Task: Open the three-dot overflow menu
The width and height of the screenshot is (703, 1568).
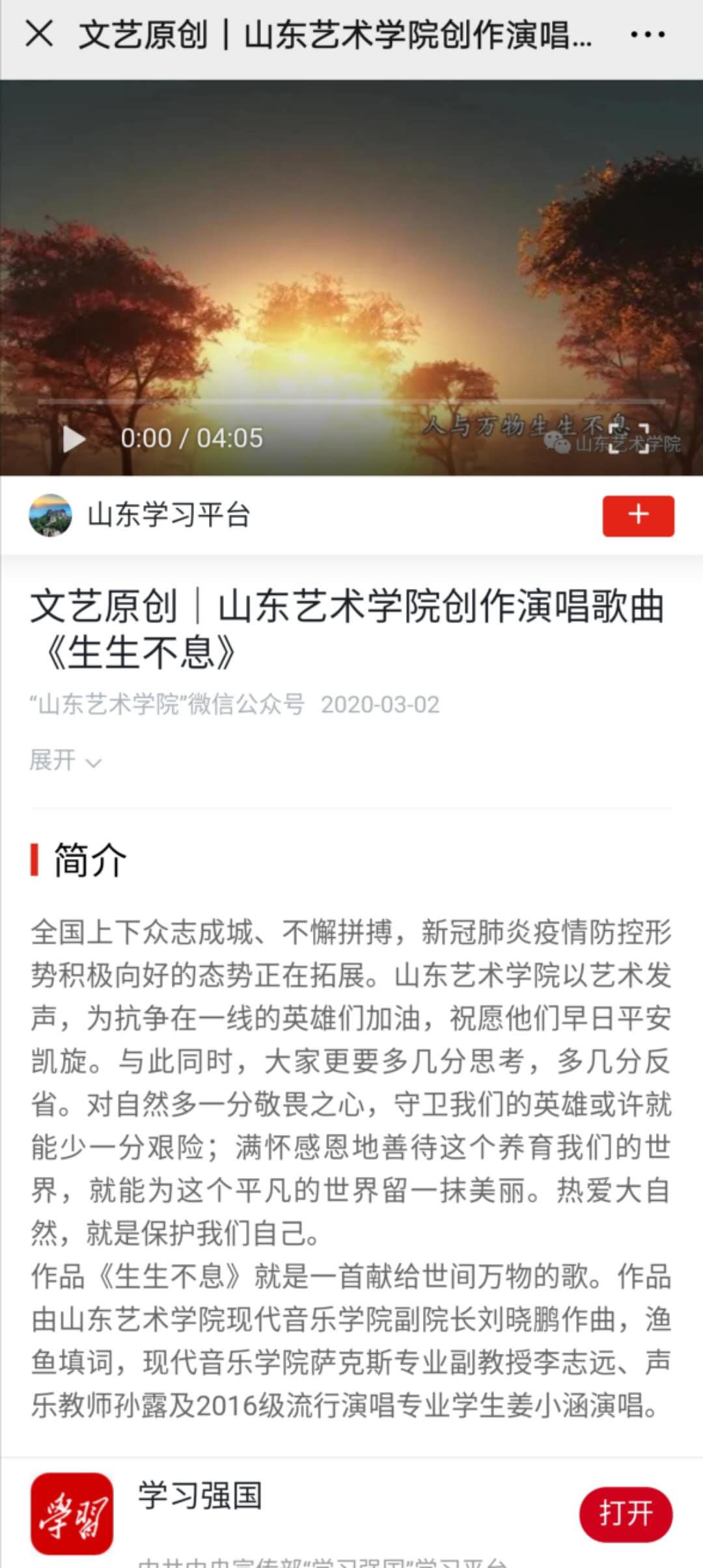Action: (x=647, y=34)
